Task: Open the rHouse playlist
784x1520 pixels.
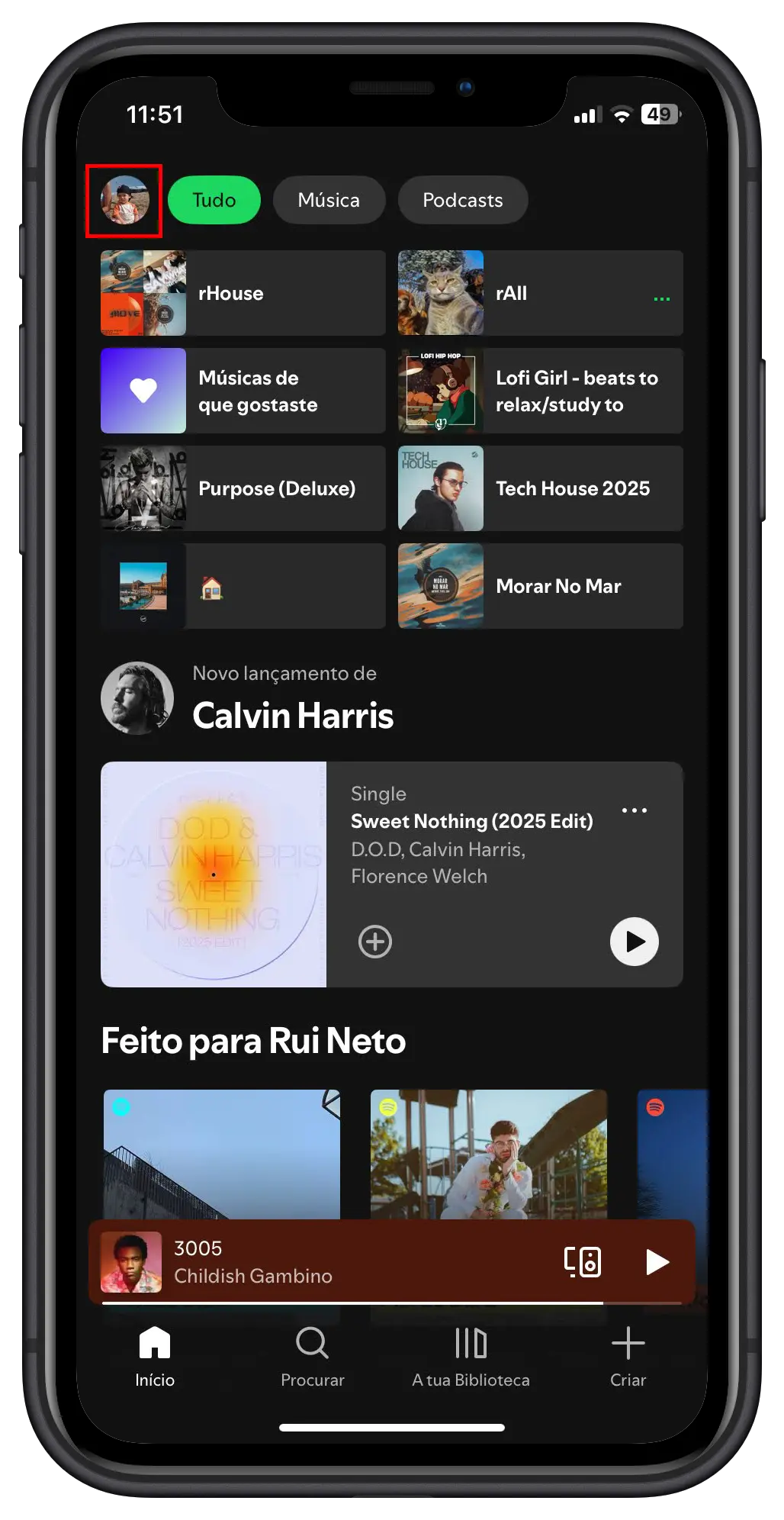Action: pos(243,293)
